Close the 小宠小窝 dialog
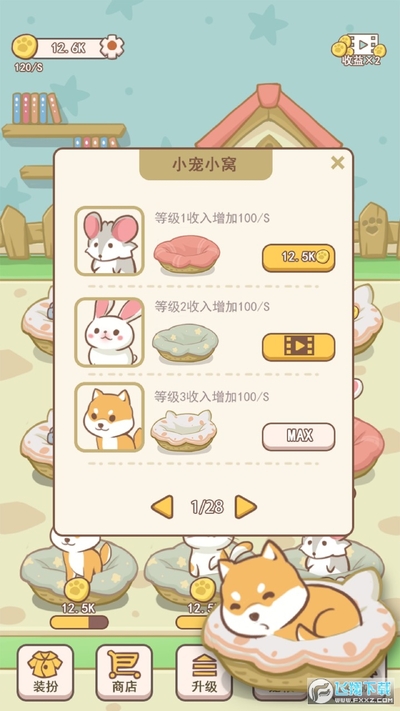400x711 pixels. click(x=337, y=162)
